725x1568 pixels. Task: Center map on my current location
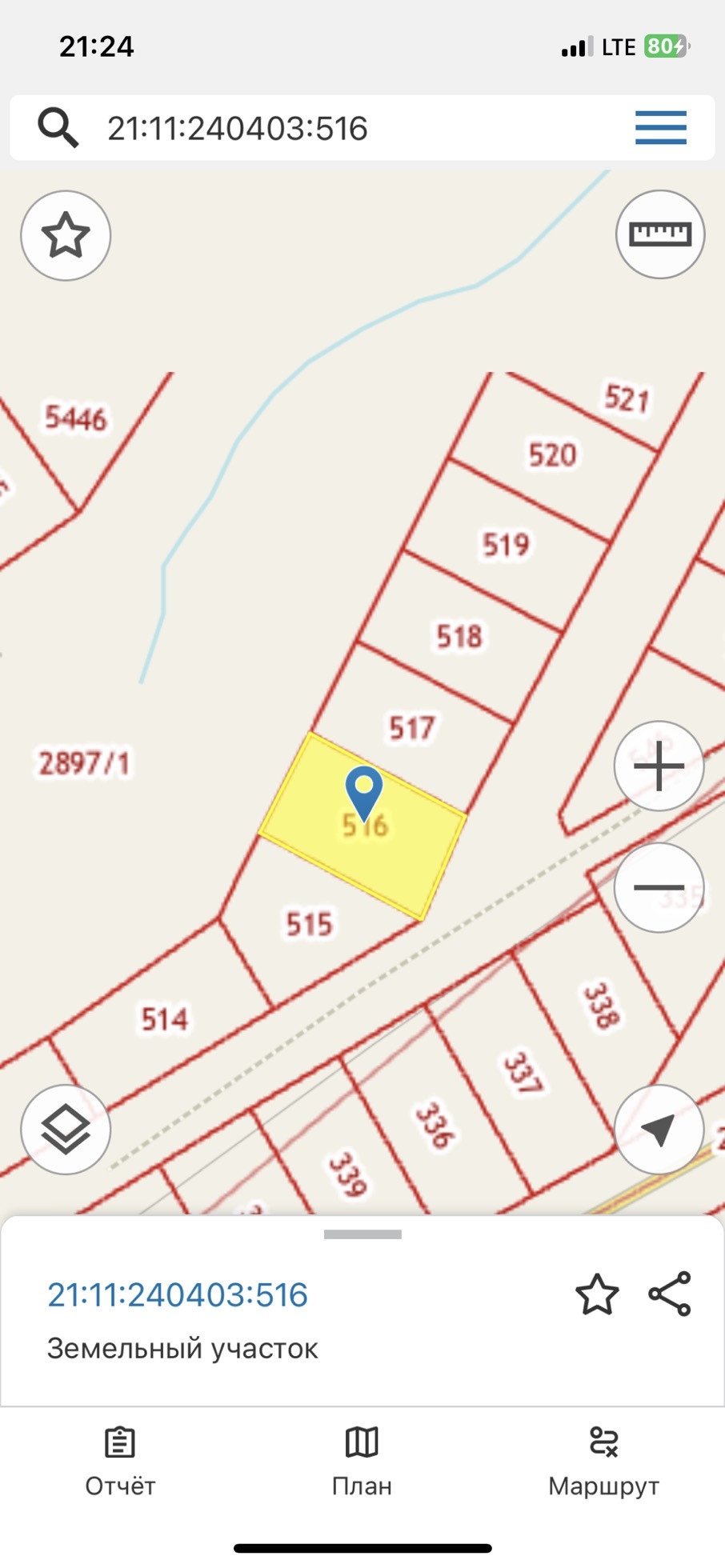tap(659, 1129)
